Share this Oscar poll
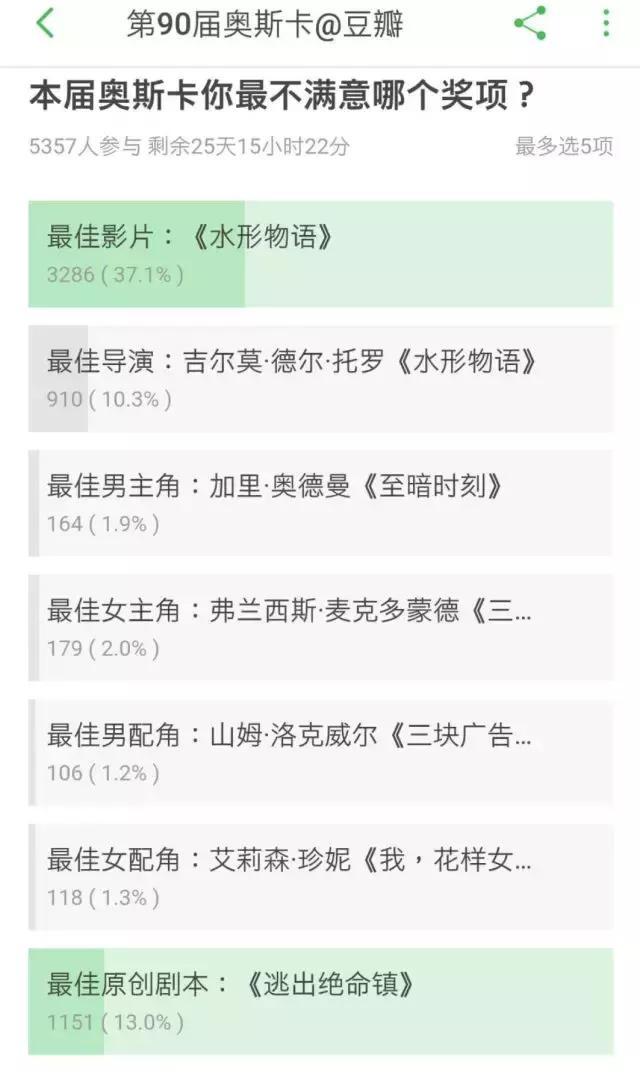 pos(530,24)
